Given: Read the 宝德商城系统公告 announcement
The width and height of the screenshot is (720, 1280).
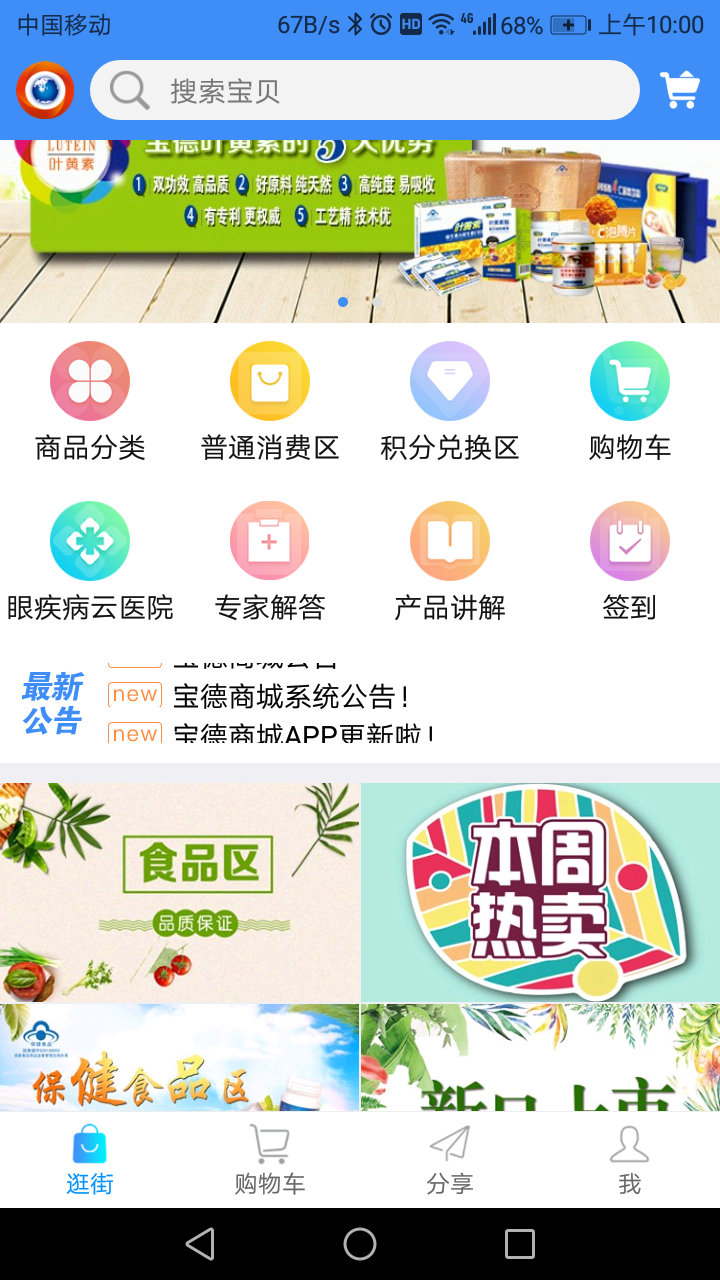Looking at the screenshot, I should pyautogui.click(x=290, y=696).
